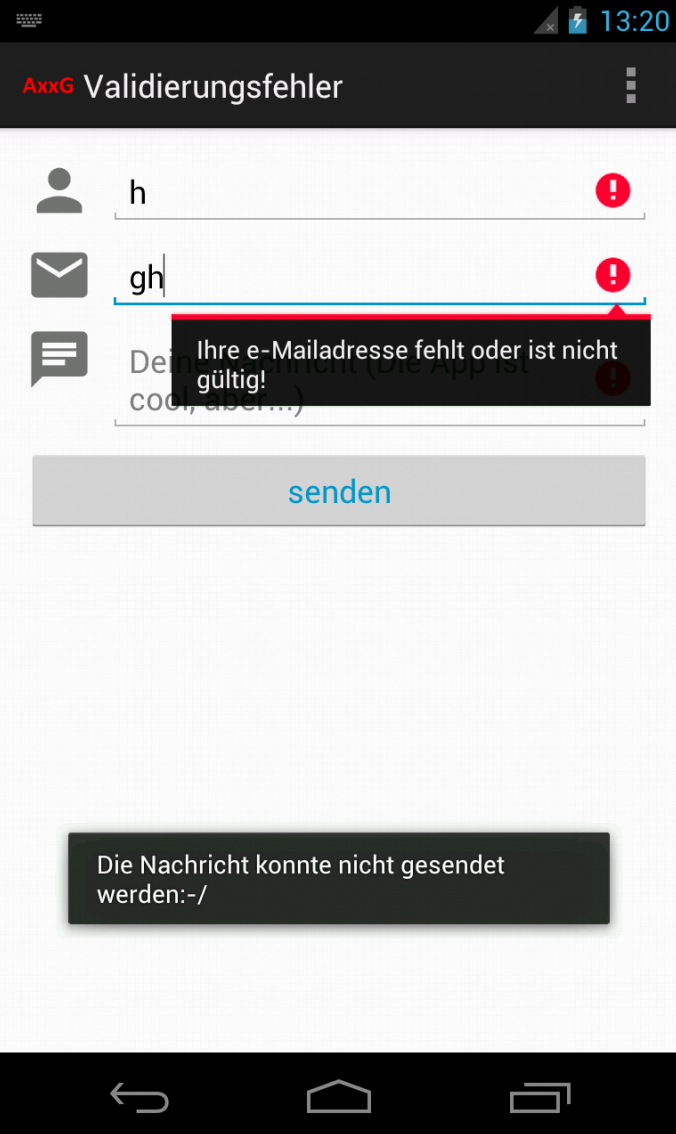Screen dimensions: 676x1134
Task: Show the error icon in the name field
Action: coord(613,190)
